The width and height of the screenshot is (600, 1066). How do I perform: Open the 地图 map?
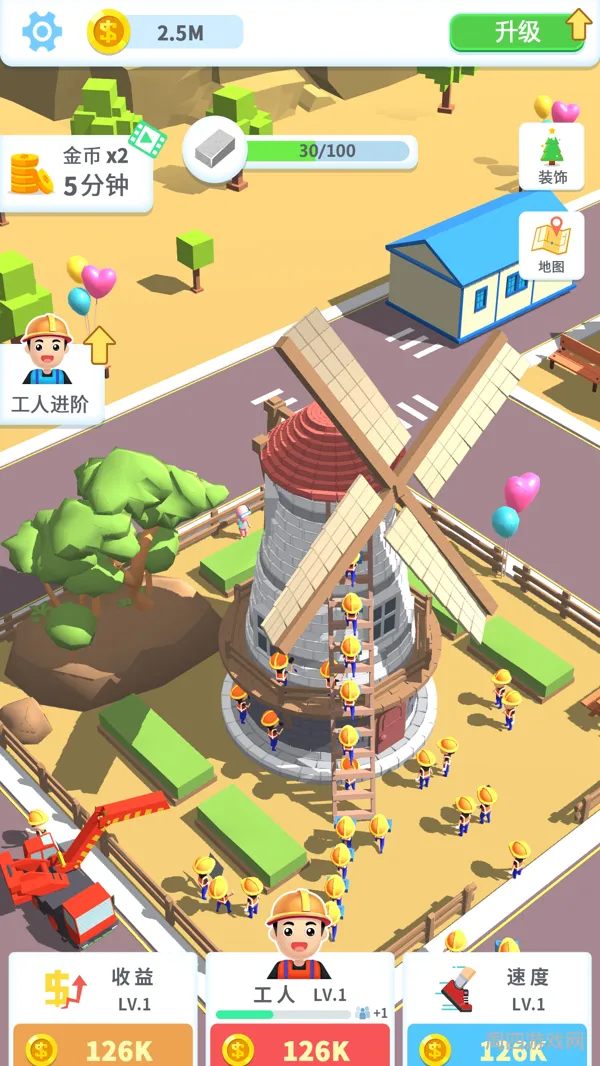[552, 246]
